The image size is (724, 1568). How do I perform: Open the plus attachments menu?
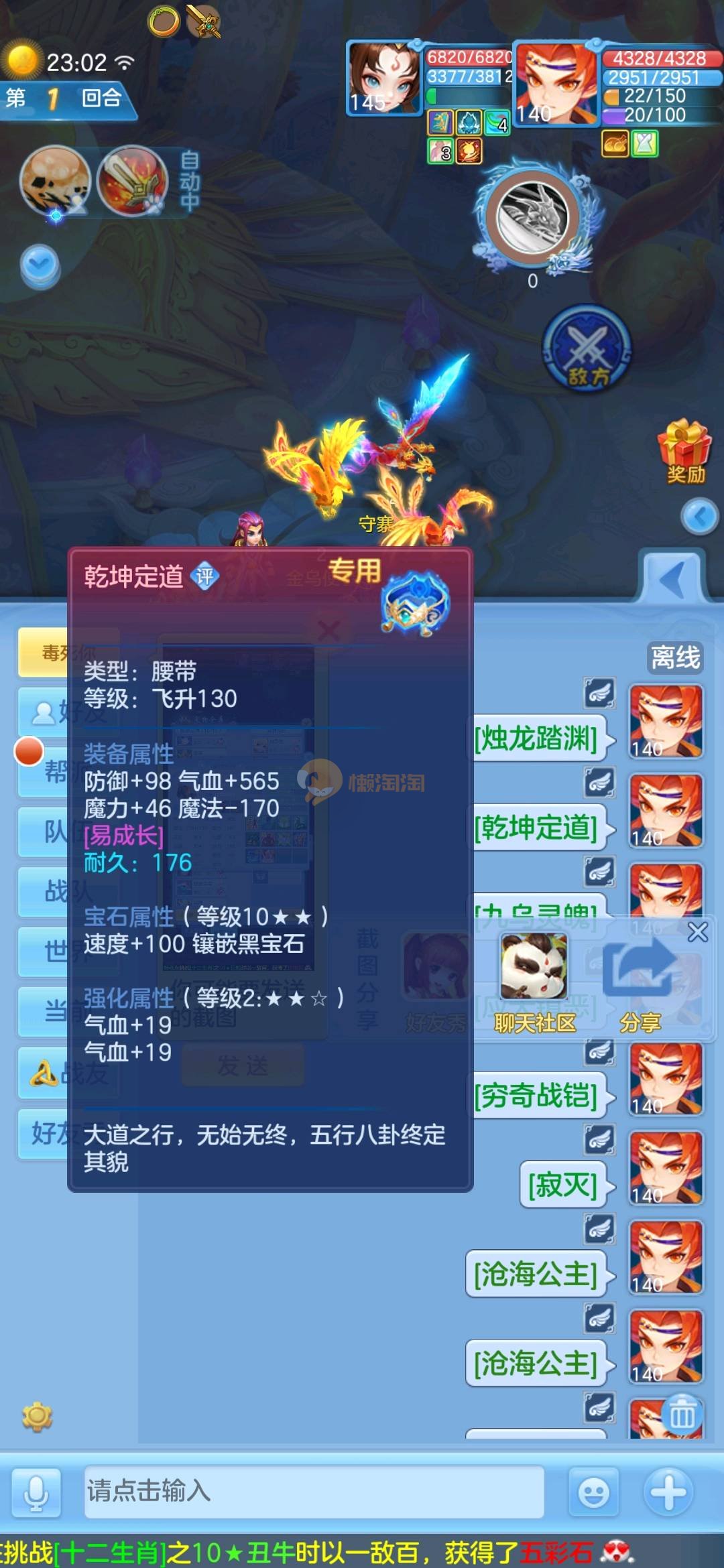pyautogui.click(x=668, y=1492)
